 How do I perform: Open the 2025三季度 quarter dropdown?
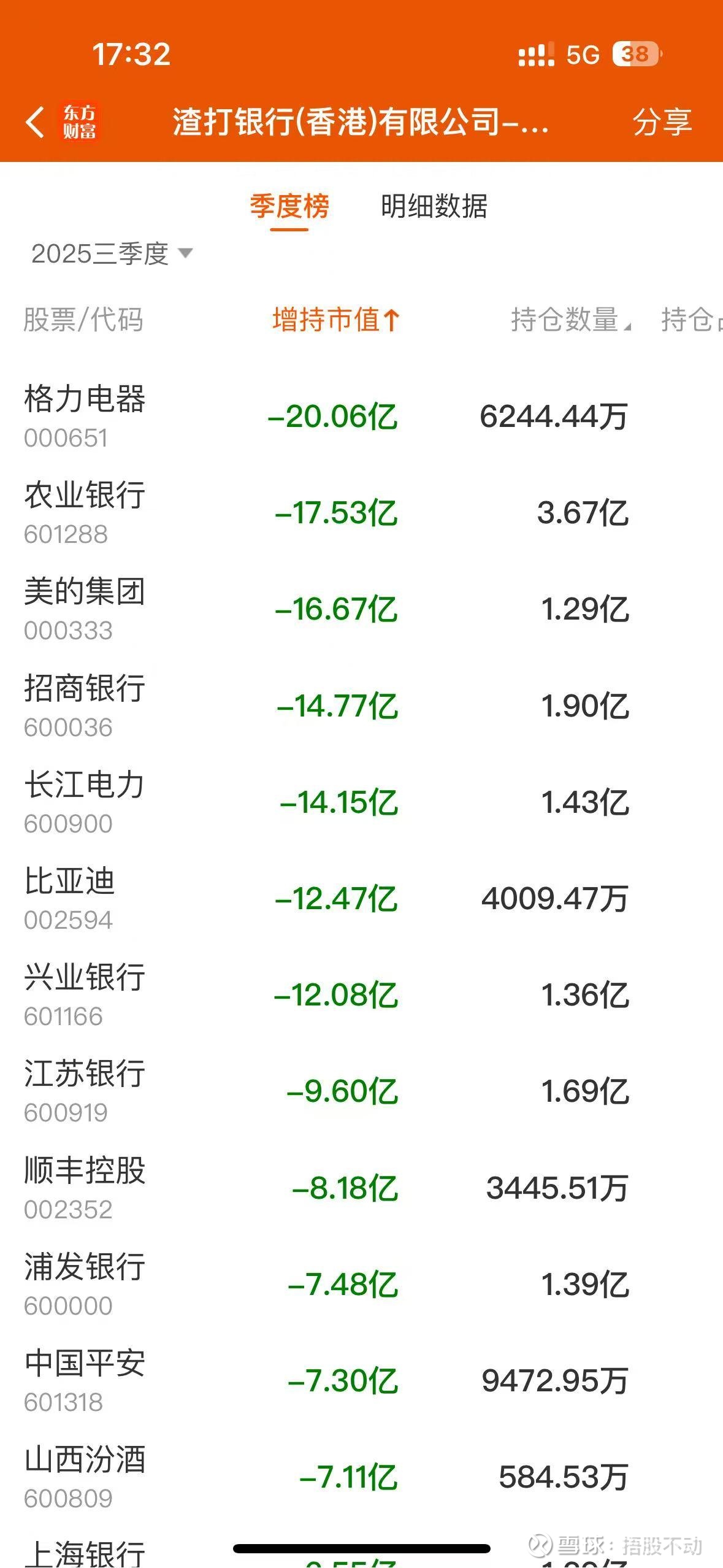tap(112, 254)
